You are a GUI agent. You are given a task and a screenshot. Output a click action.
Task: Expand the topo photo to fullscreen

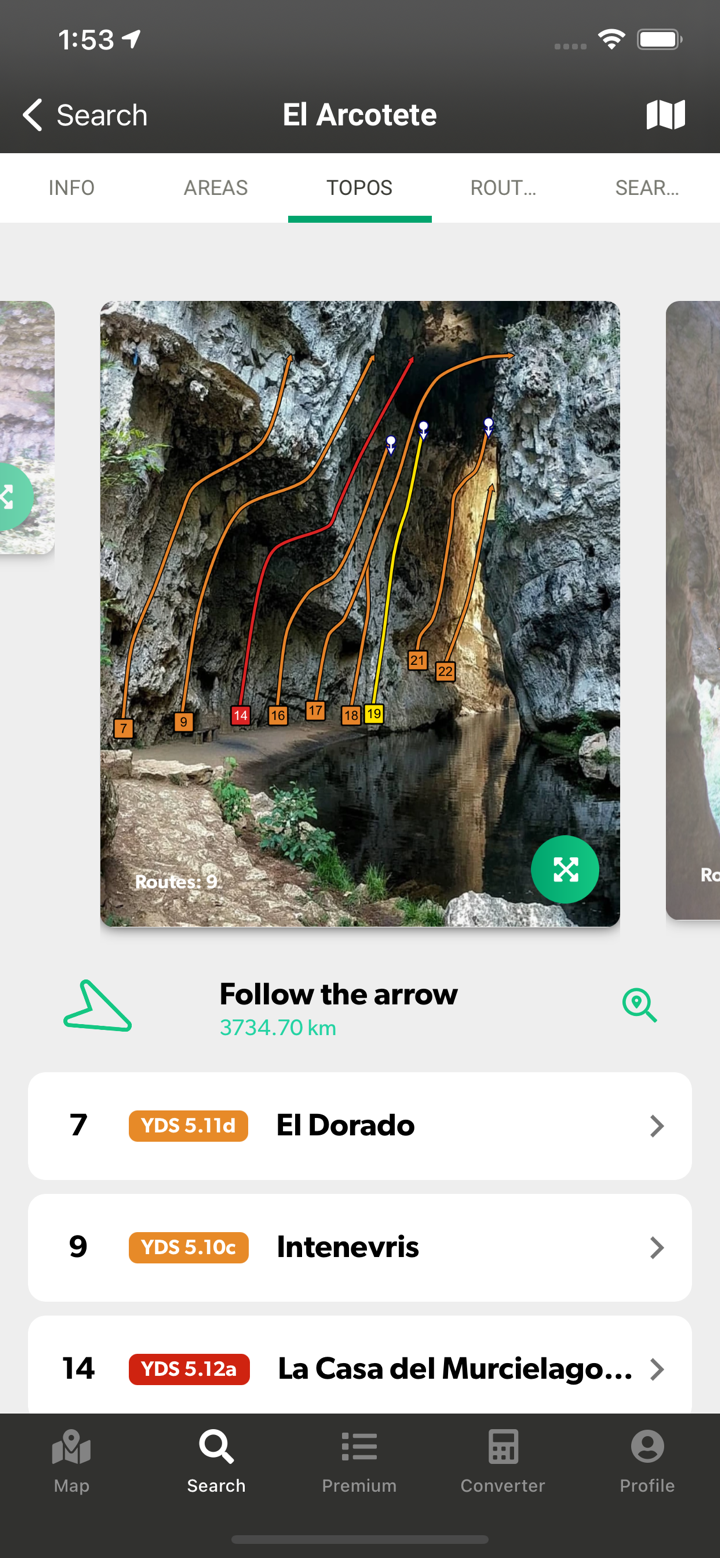coord(565,869)
